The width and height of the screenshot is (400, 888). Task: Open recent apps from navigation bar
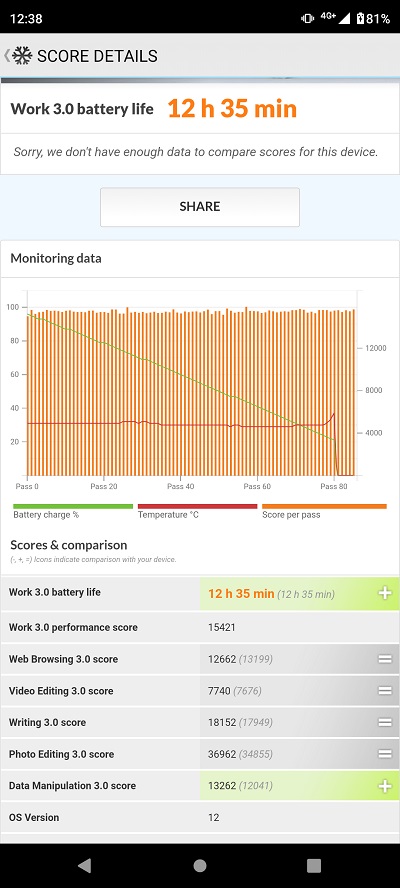[x=314, y=865]
